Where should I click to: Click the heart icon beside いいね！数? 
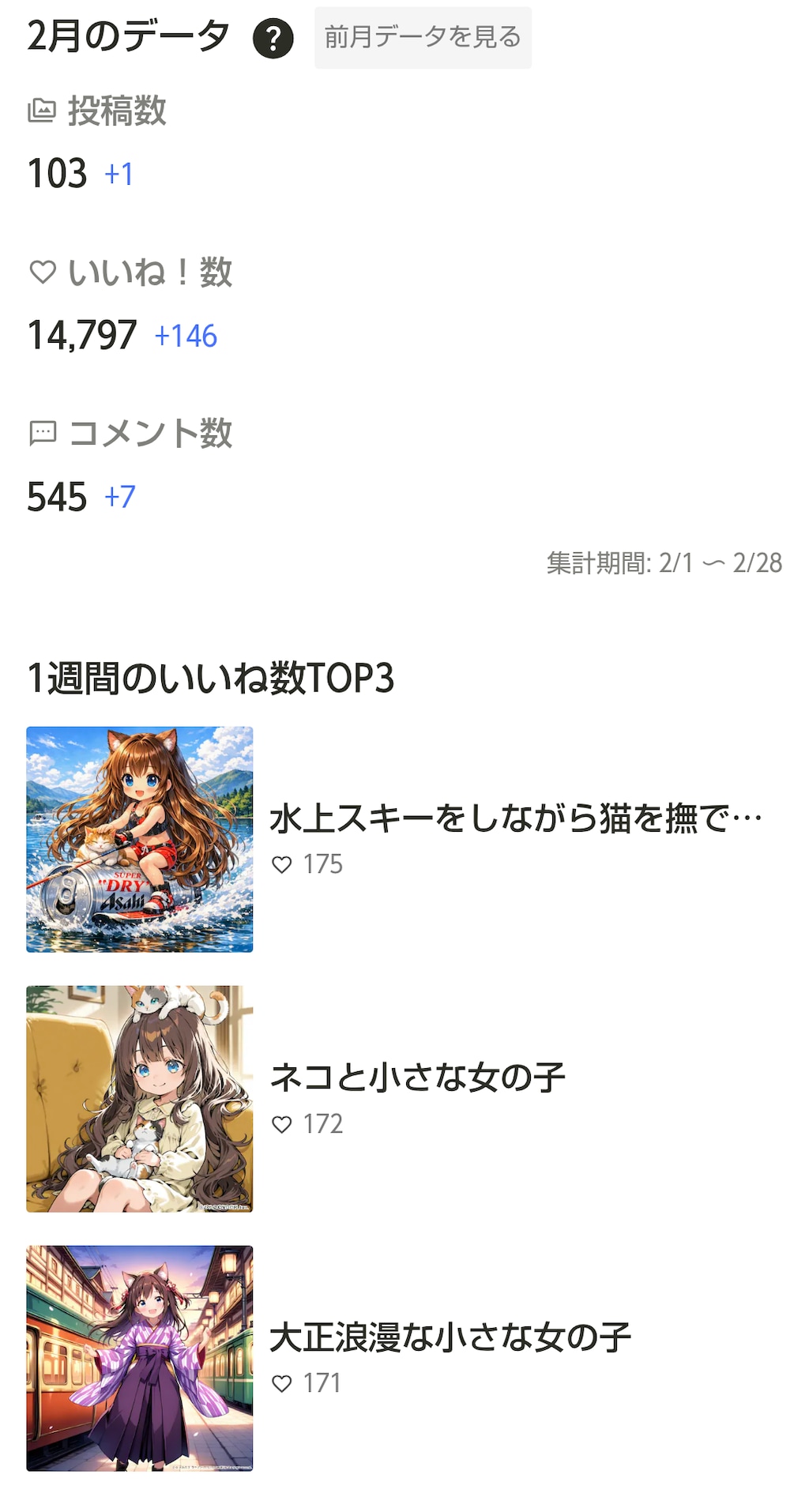44,273
